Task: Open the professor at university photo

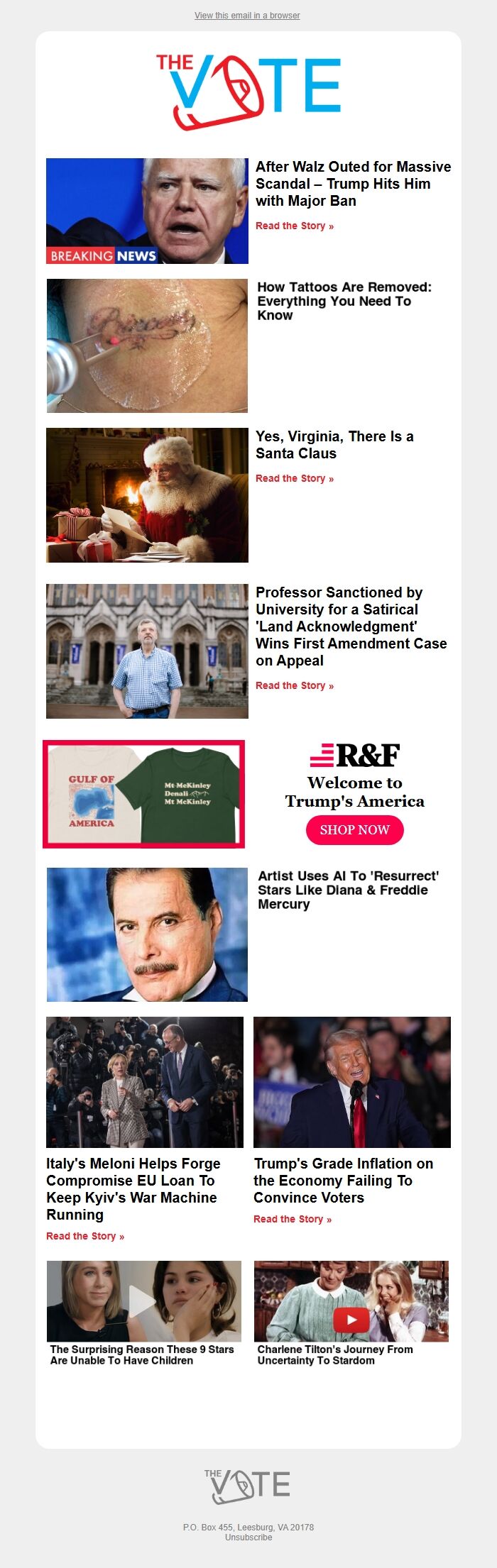Action: click(x=147, y=651)
